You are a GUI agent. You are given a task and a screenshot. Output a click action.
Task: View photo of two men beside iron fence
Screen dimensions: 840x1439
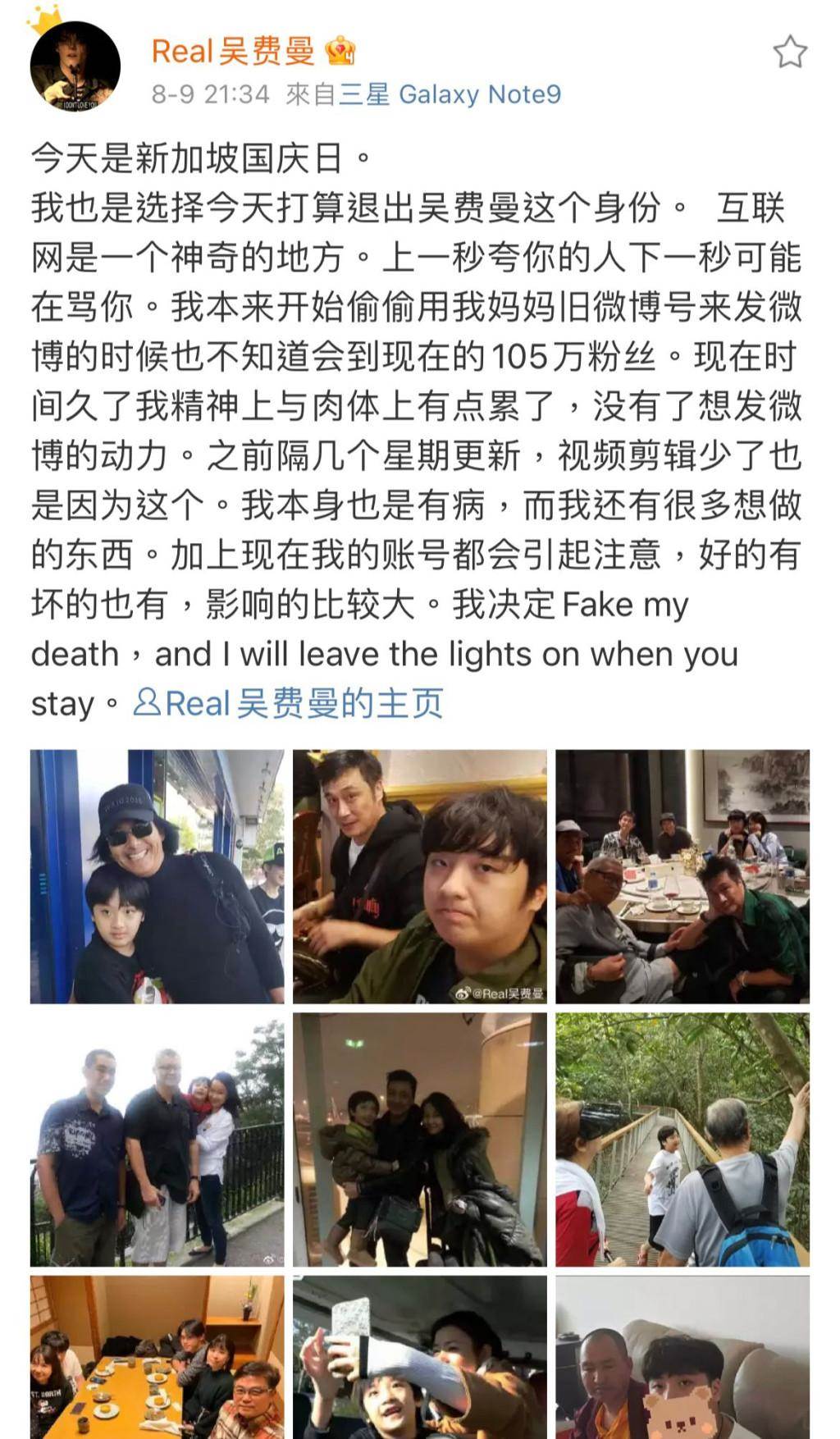pyautogui.click(x=157, y=1140)
